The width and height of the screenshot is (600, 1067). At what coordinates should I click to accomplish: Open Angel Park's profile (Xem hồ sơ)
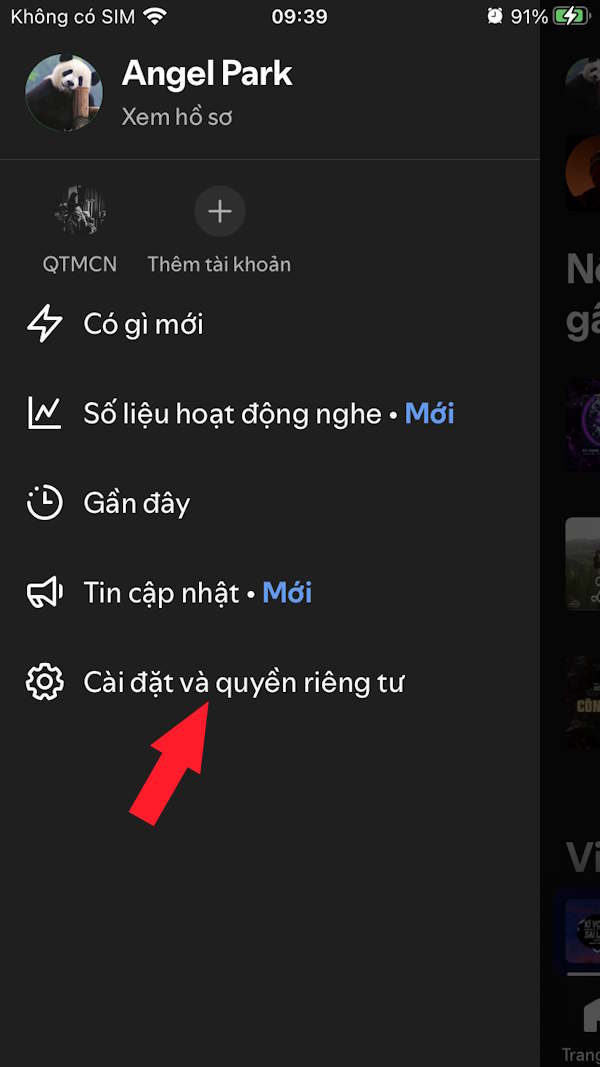click(x=177, y=117)
